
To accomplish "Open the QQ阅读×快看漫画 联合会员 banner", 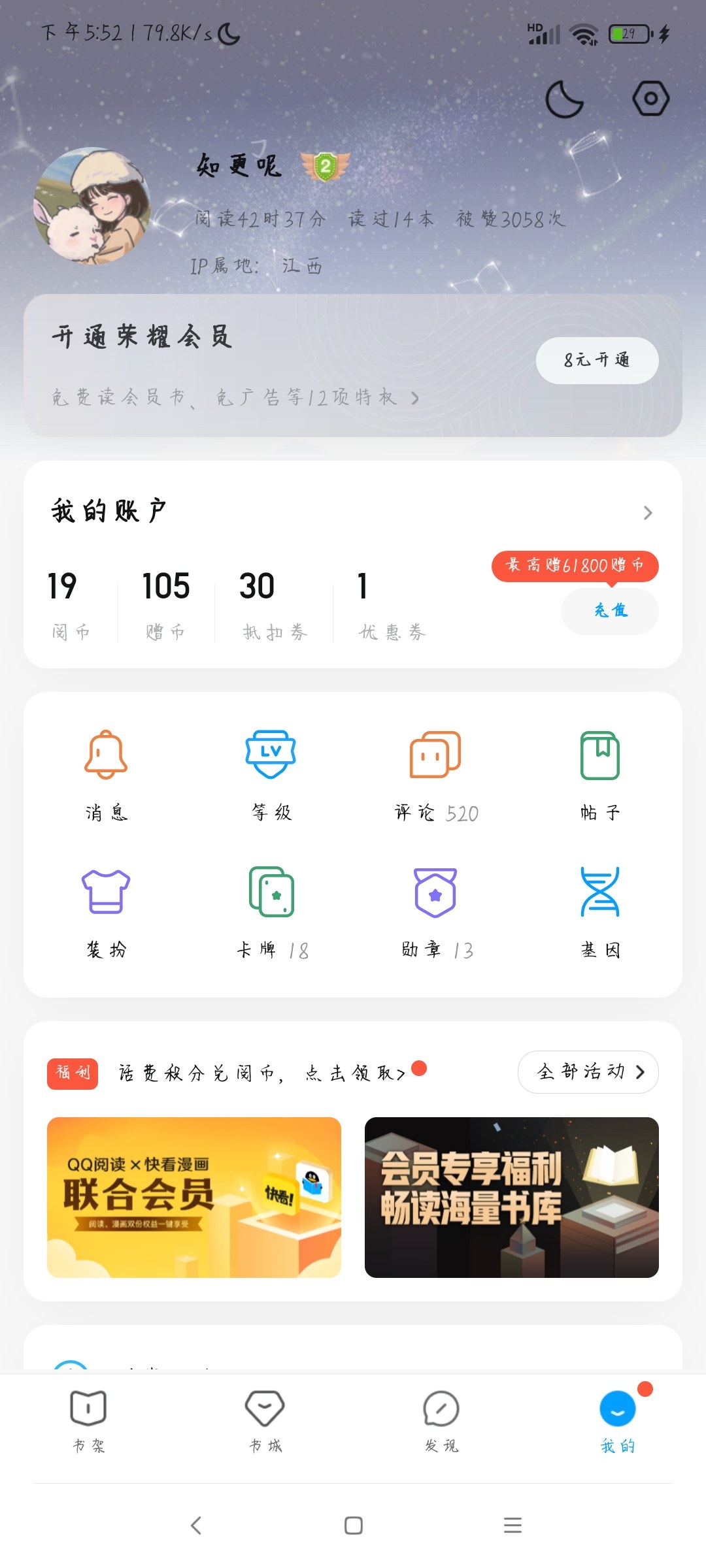I will 194,1197.
